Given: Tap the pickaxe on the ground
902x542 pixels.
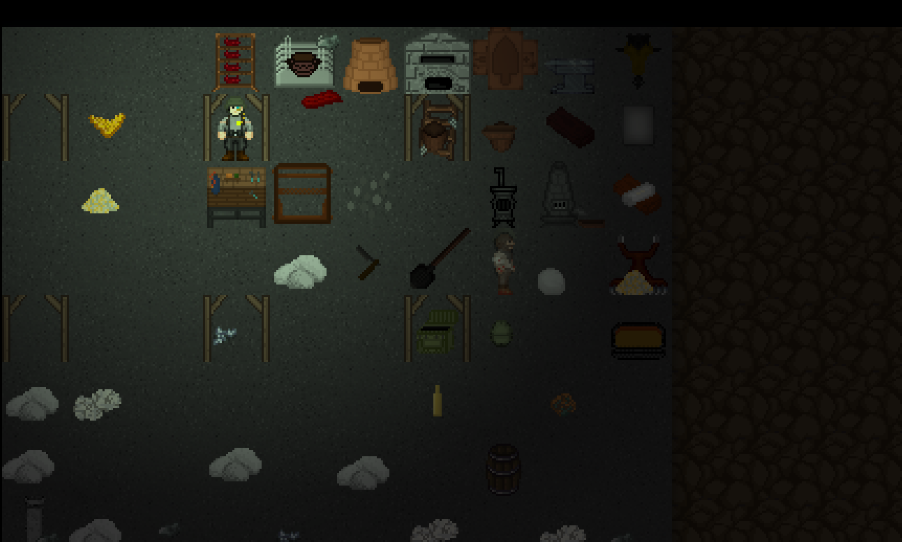Looking at the screenshot, I should tap(368, 263).
